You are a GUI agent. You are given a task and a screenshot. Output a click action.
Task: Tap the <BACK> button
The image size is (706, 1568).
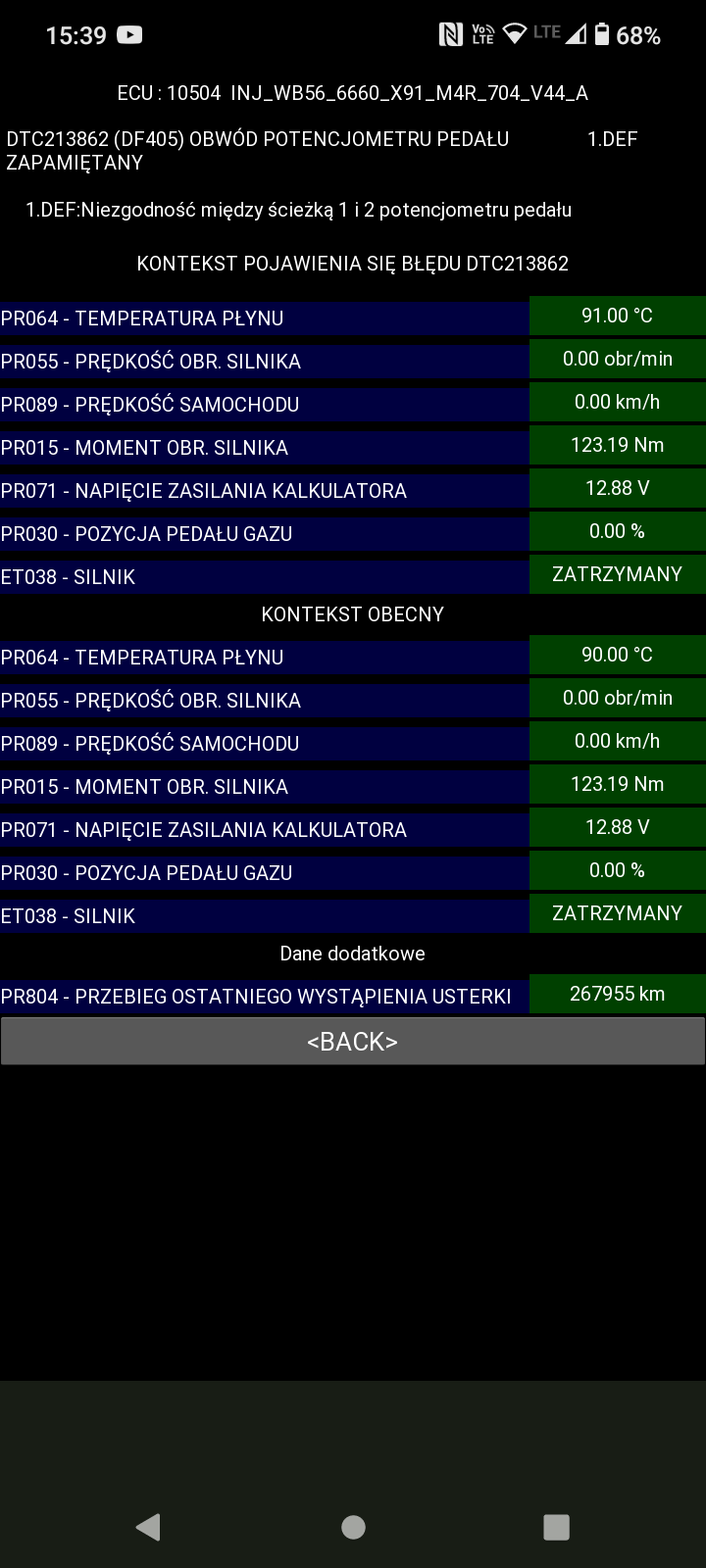pyautogui.click(x=353, y=1041)
